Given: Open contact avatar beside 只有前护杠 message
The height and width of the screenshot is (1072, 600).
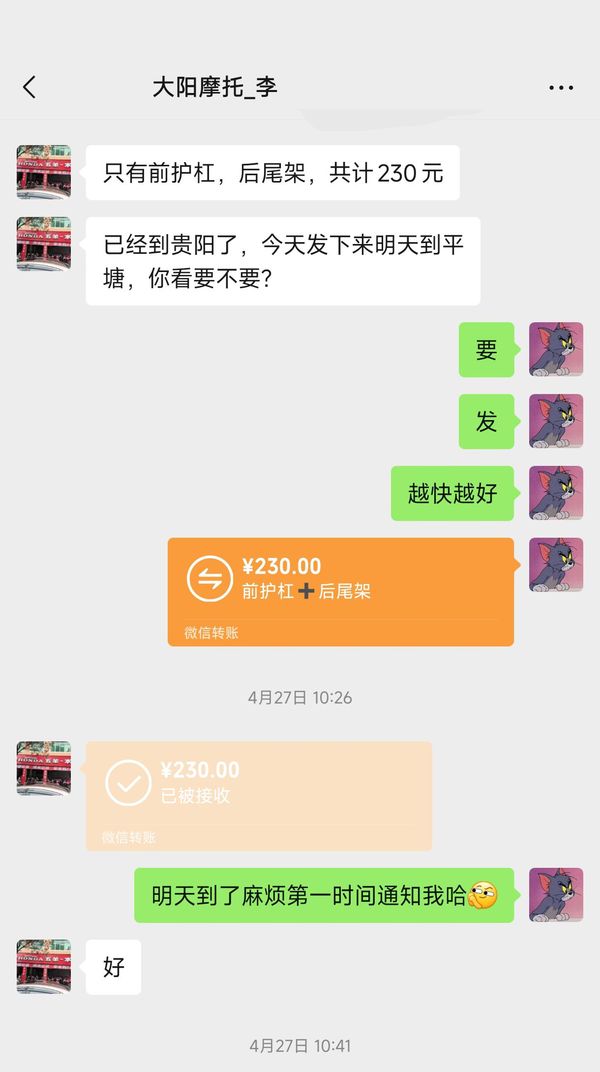Looking at the screenshot, I should (44, 172).
